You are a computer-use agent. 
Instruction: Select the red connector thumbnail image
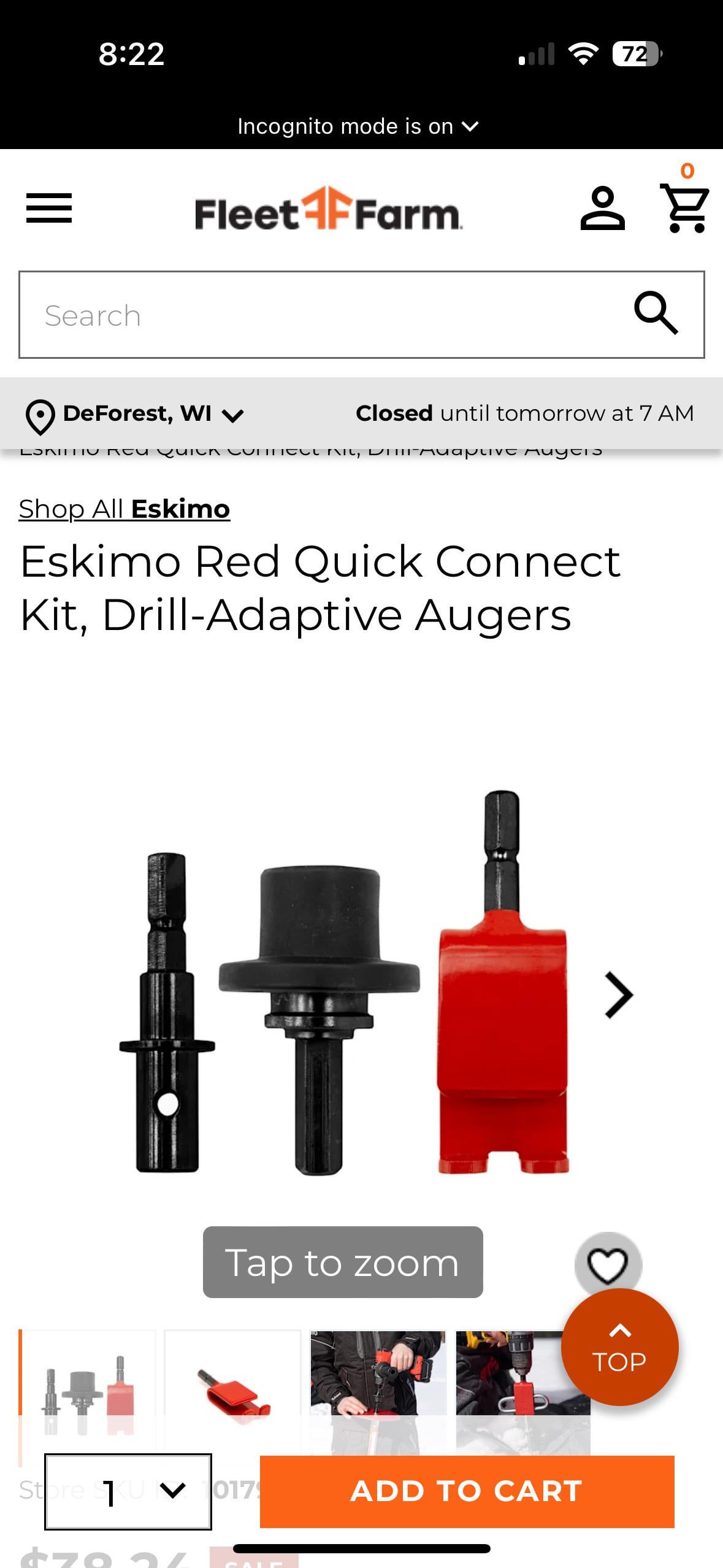(x=232, y=1385)
